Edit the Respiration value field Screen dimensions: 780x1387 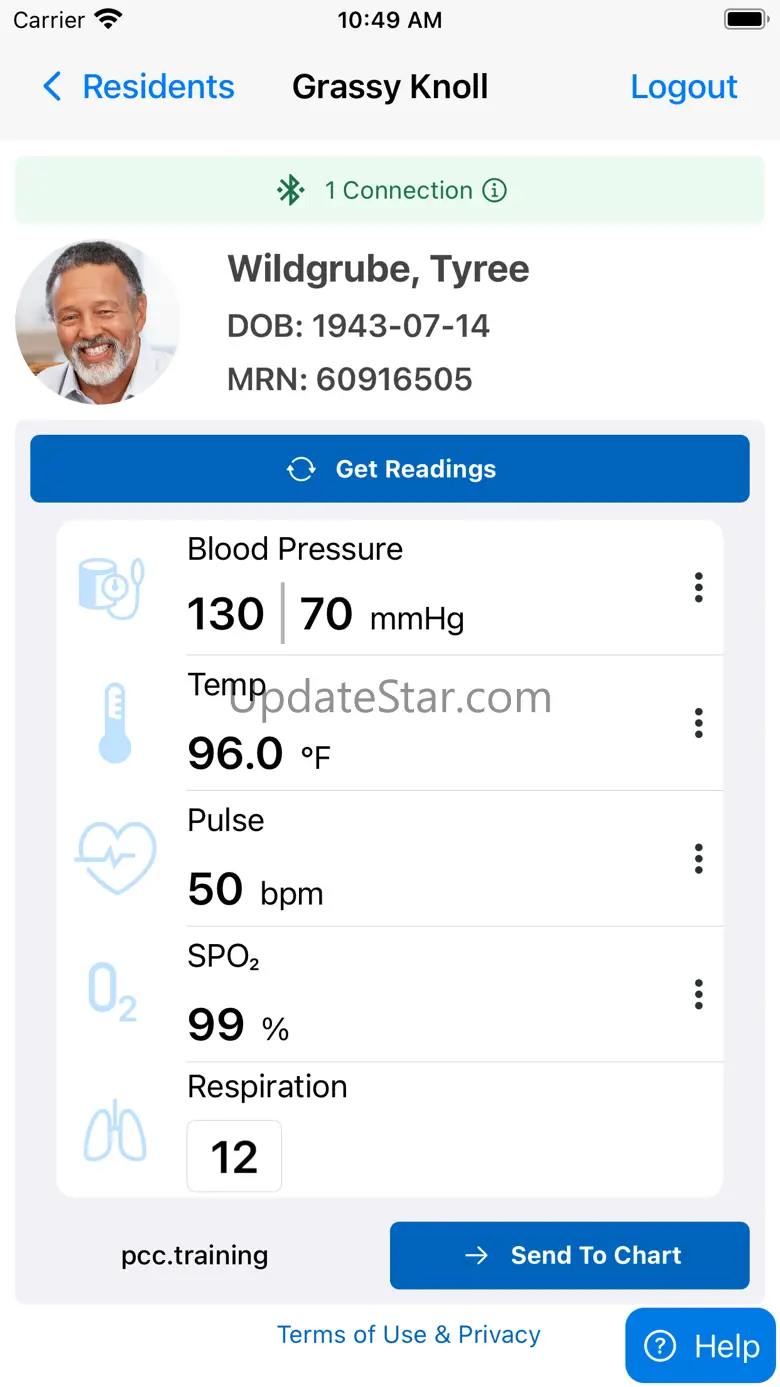click(234, 1156)
